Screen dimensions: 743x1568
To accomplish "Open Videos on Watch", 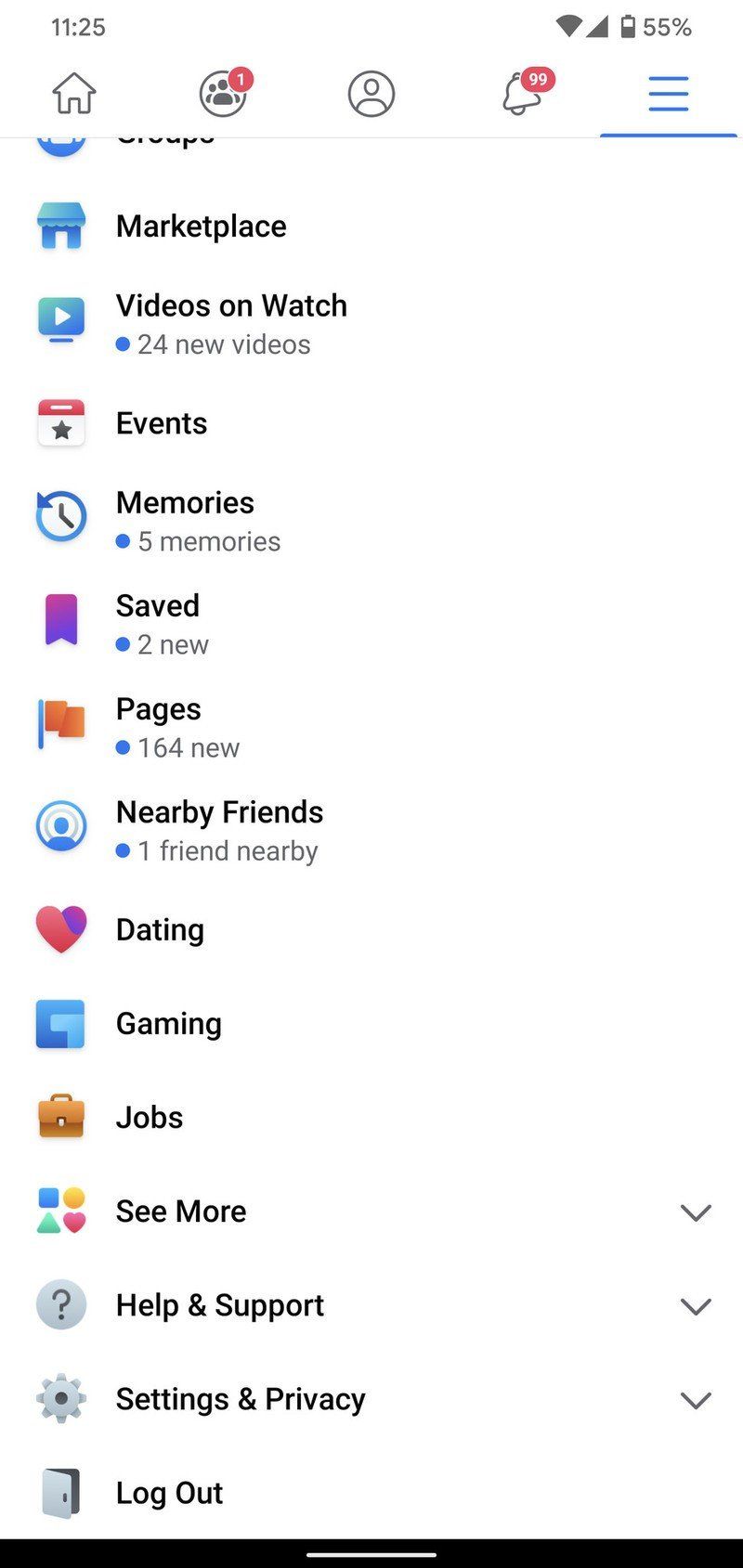I will (230, 322).
